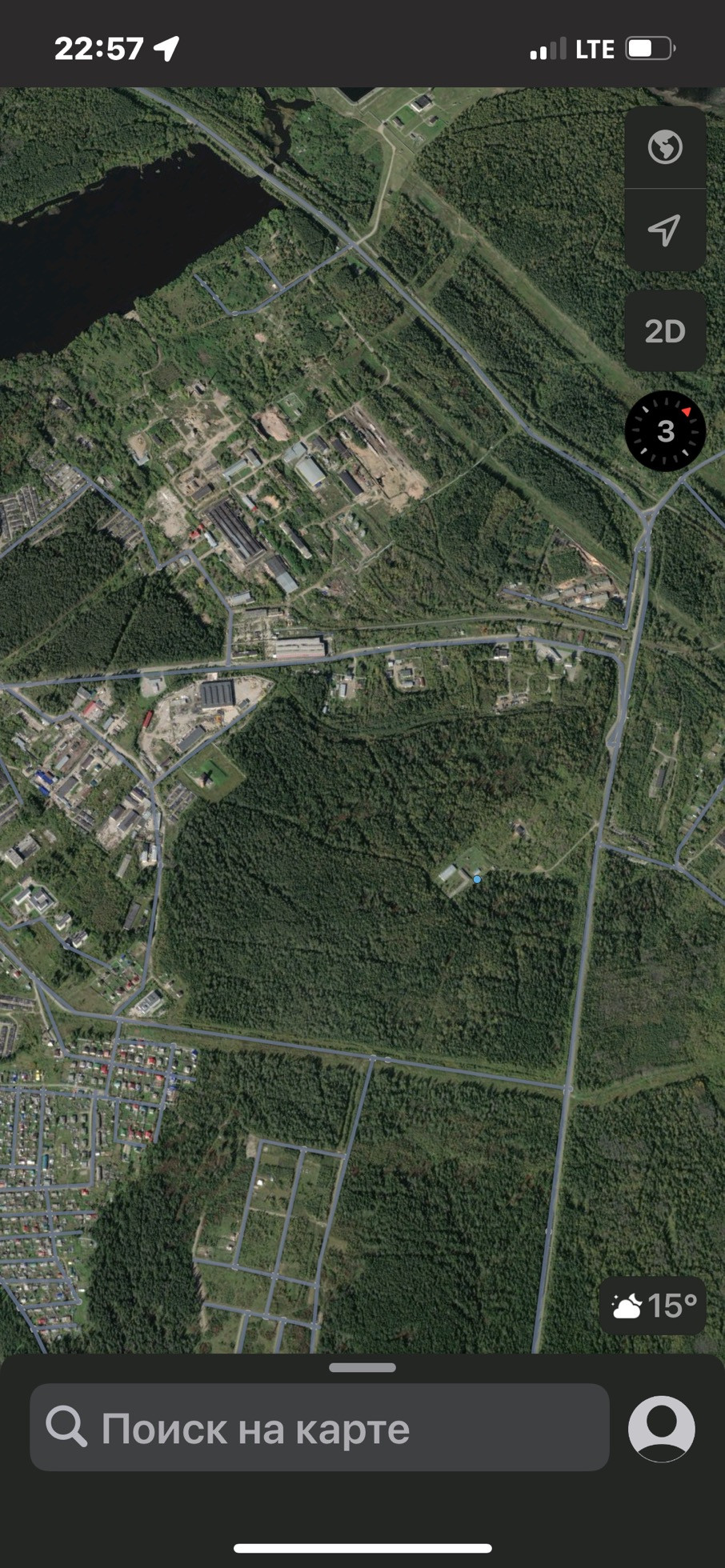Tap the compass to face north
The image size is (725, 1568).
pyautogui.click(x=664, y=431)
